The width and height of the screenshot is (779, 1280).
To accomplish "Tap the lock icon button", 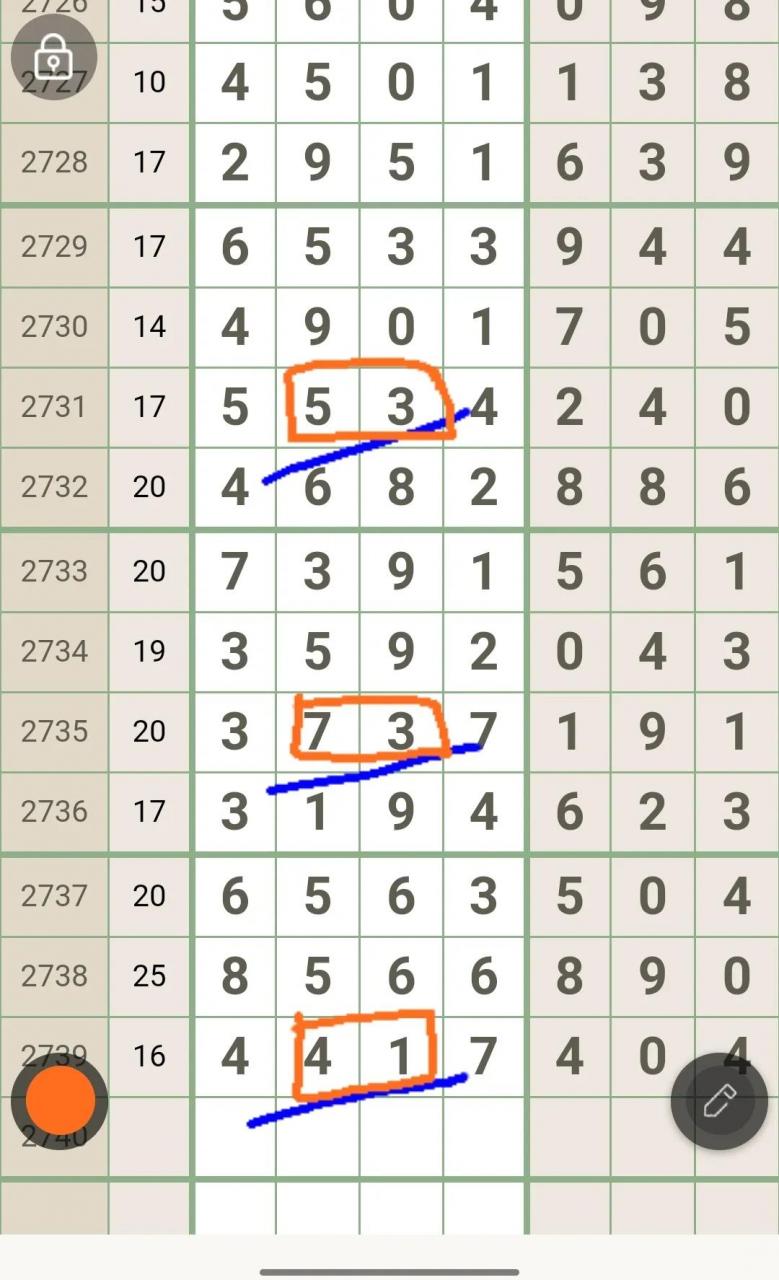I will tap(53, 58).
